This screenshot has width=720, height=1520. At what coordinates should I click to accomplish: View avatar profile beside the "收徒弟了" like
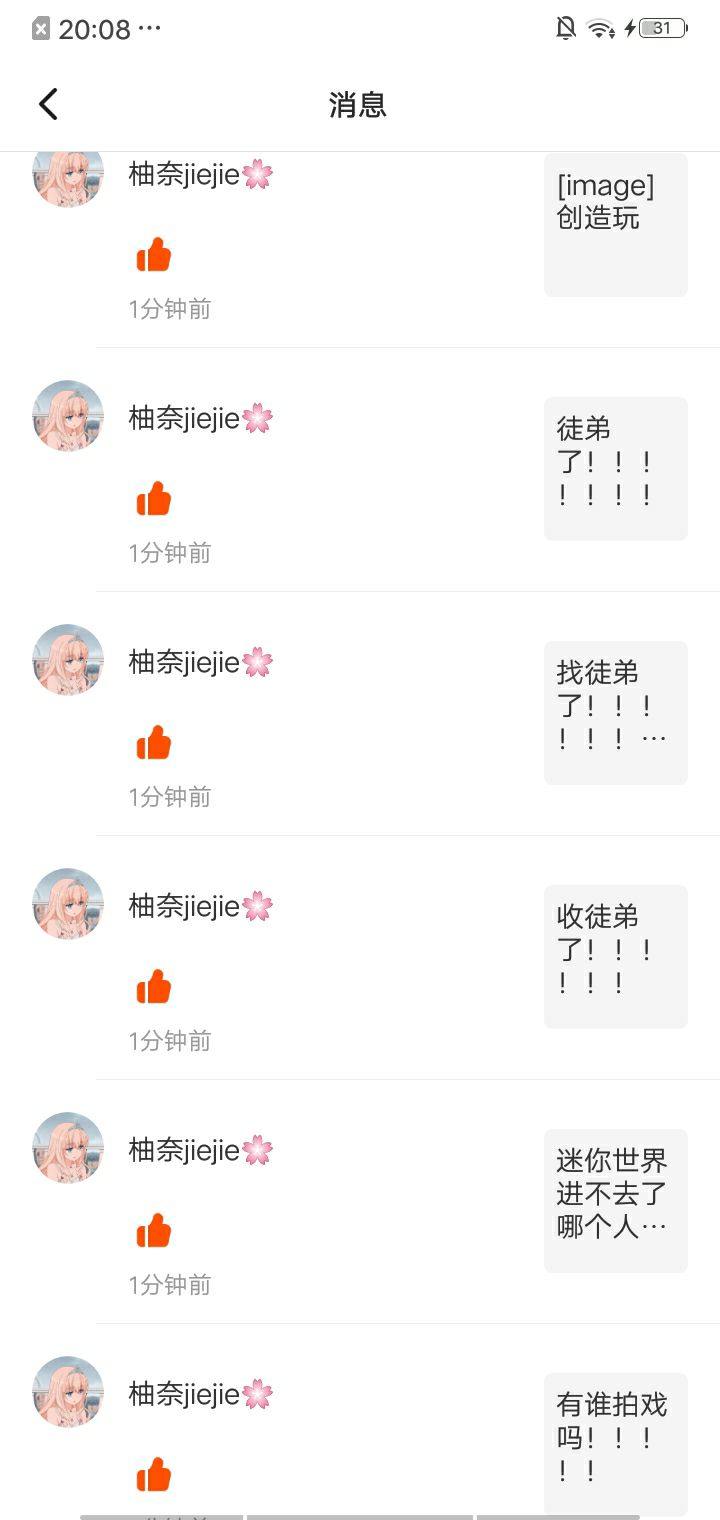pos(68,904)
